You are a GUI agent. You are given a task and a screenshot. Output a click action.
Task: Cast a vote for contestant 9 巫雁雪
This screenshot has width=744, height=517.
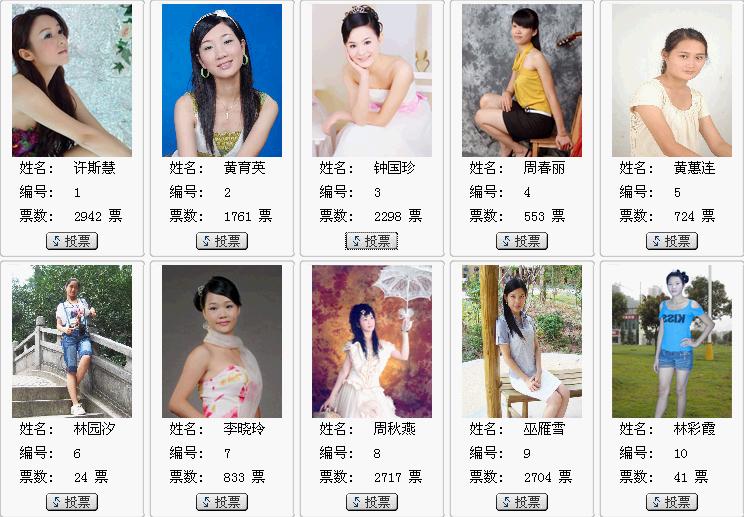click(522, 502)
